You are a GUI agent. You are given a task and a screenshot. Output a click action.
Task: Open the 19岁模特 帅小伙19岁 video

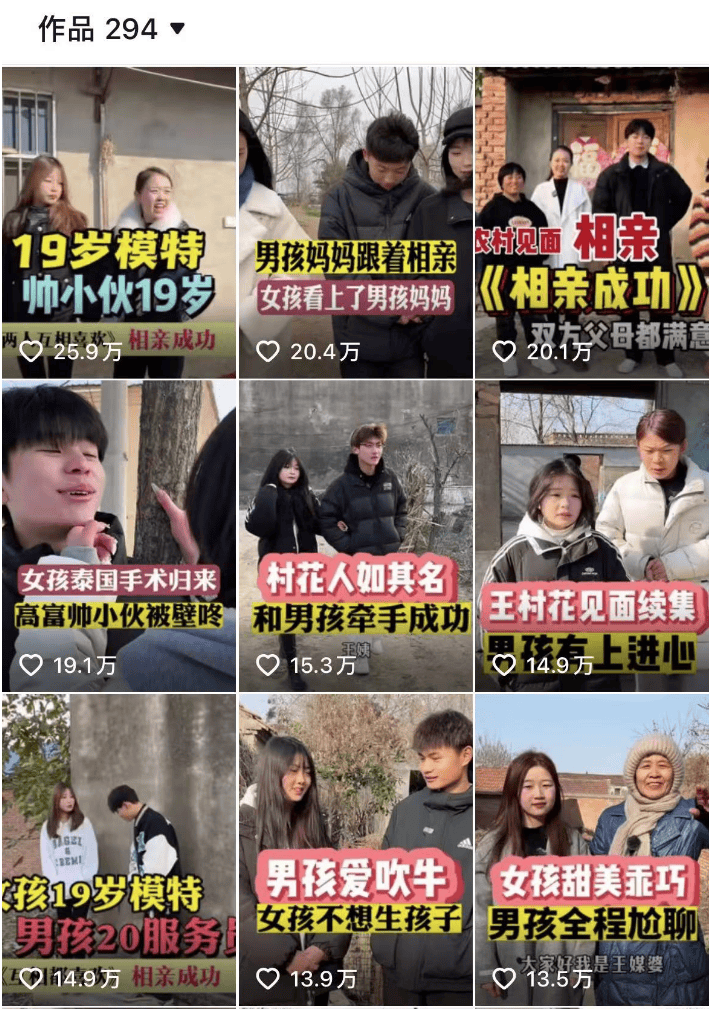tap(119, 222)
